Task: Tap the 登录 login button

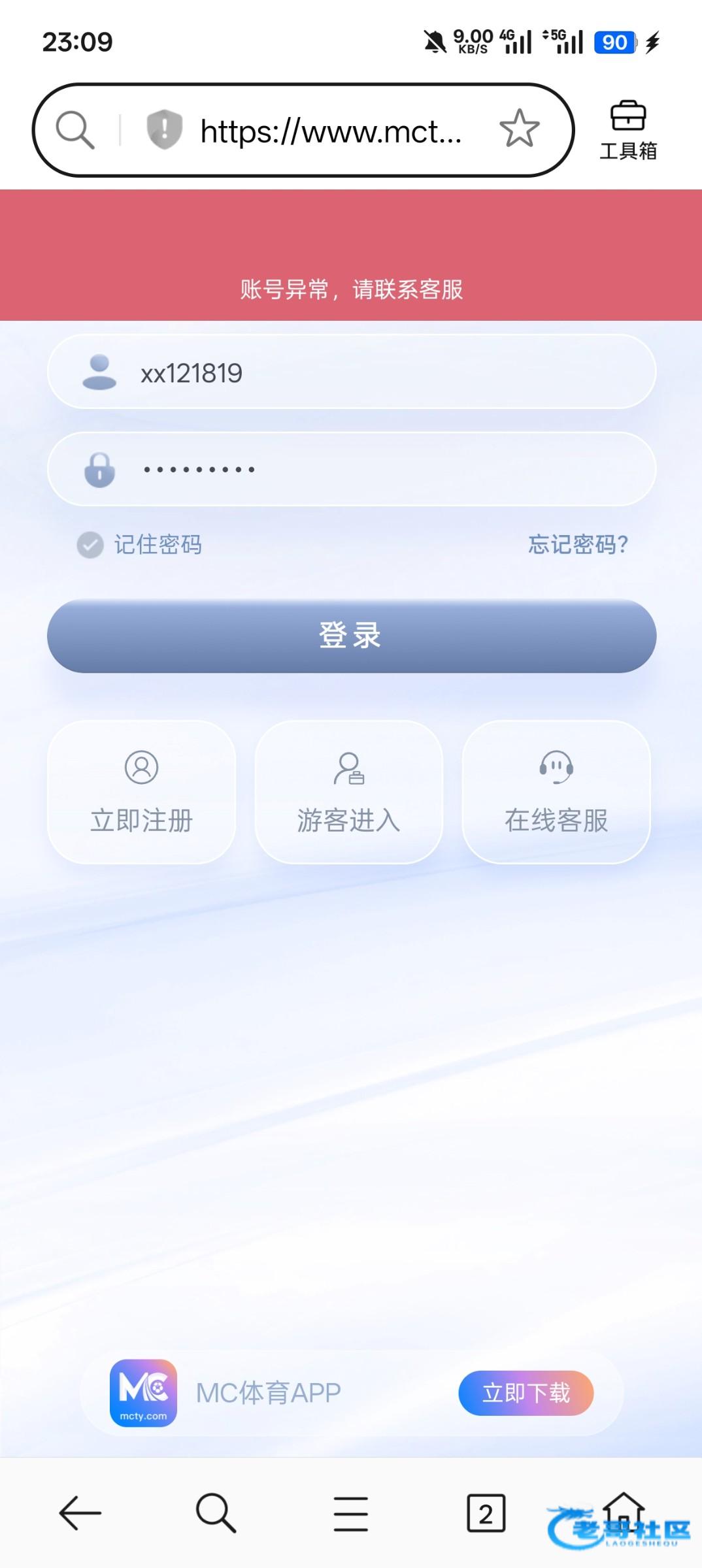Action: click(x=352, y=636)
